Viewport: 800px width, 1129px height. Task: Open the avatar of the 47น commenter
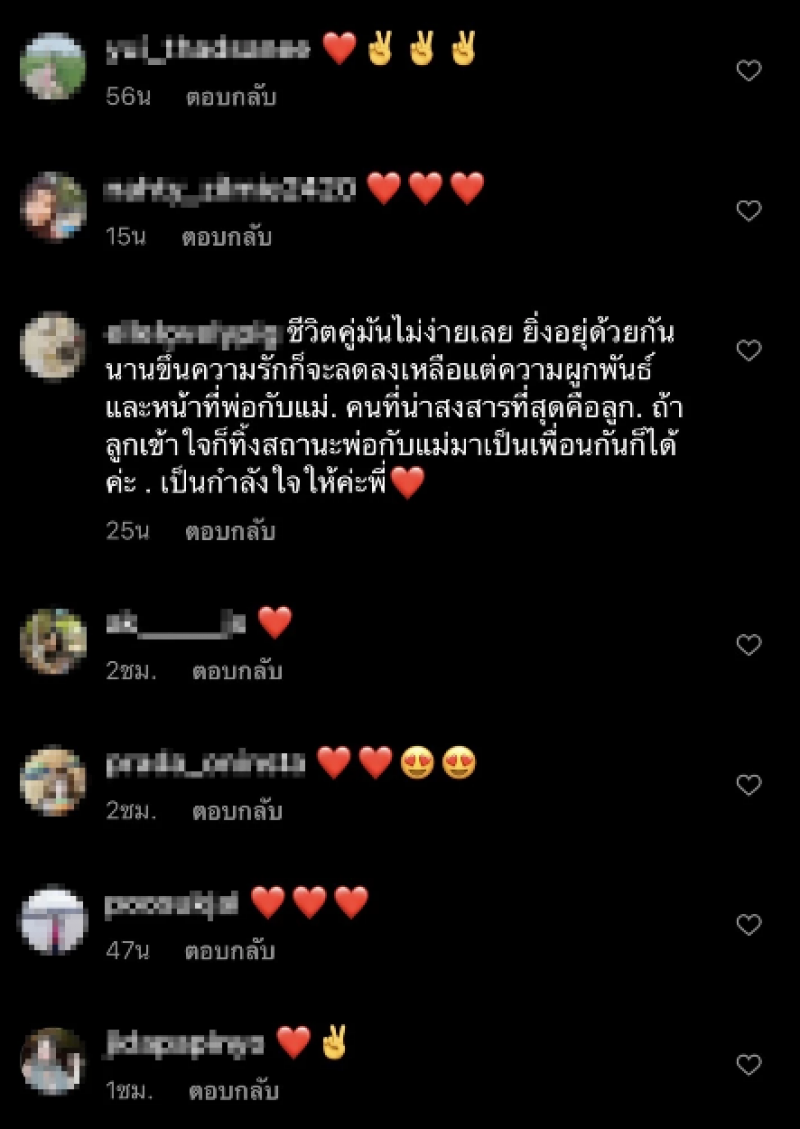[52, 920]
